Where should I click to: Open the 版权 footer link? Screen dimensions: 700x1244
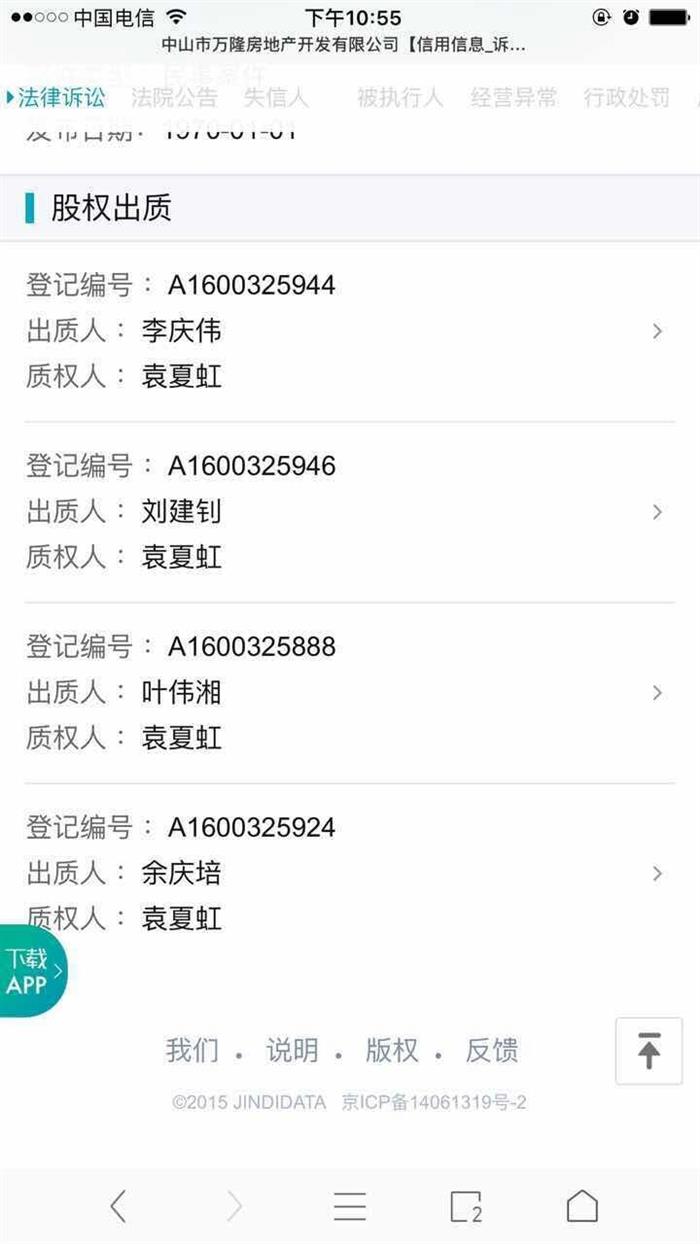click(x=392, y=1051)
